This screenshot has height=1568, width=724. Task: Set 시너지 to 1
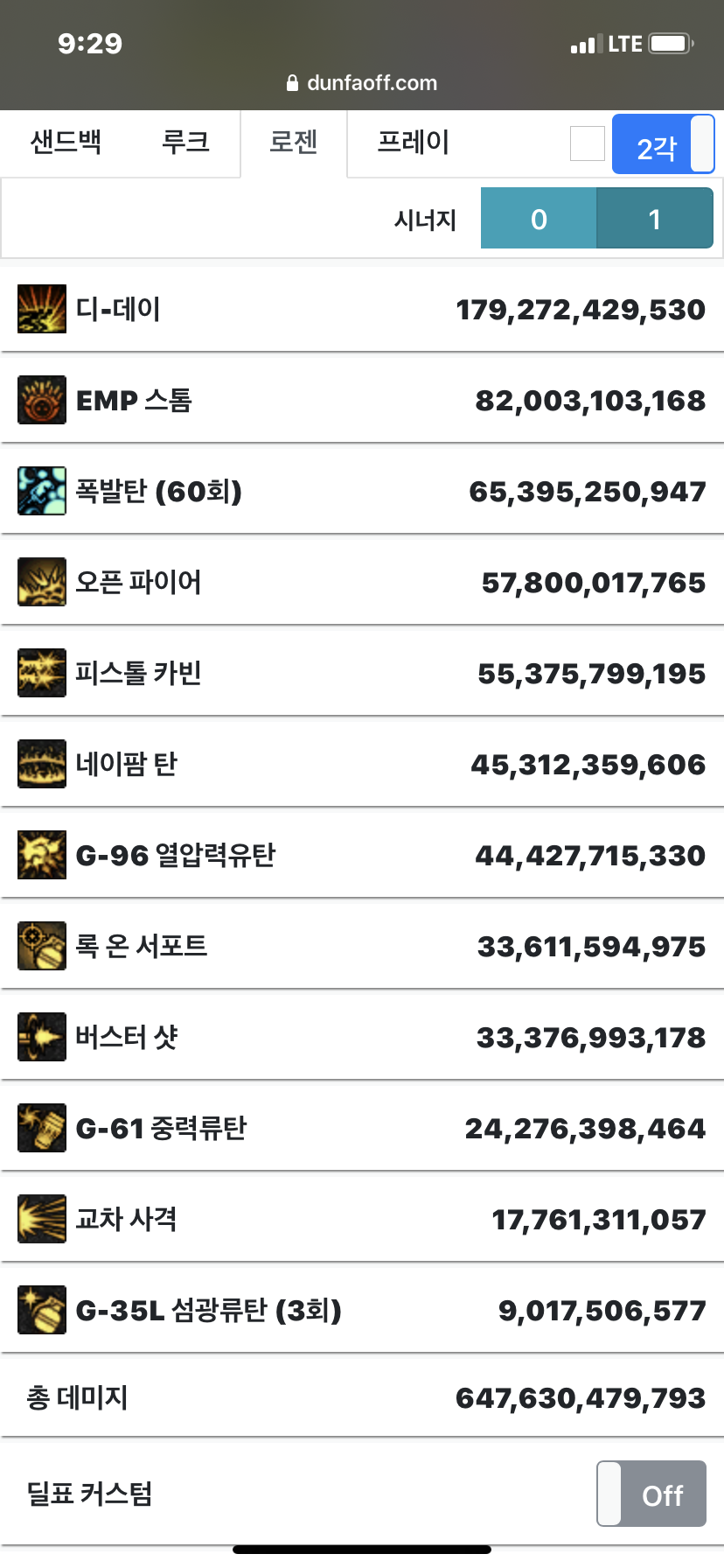coord(654,219)
